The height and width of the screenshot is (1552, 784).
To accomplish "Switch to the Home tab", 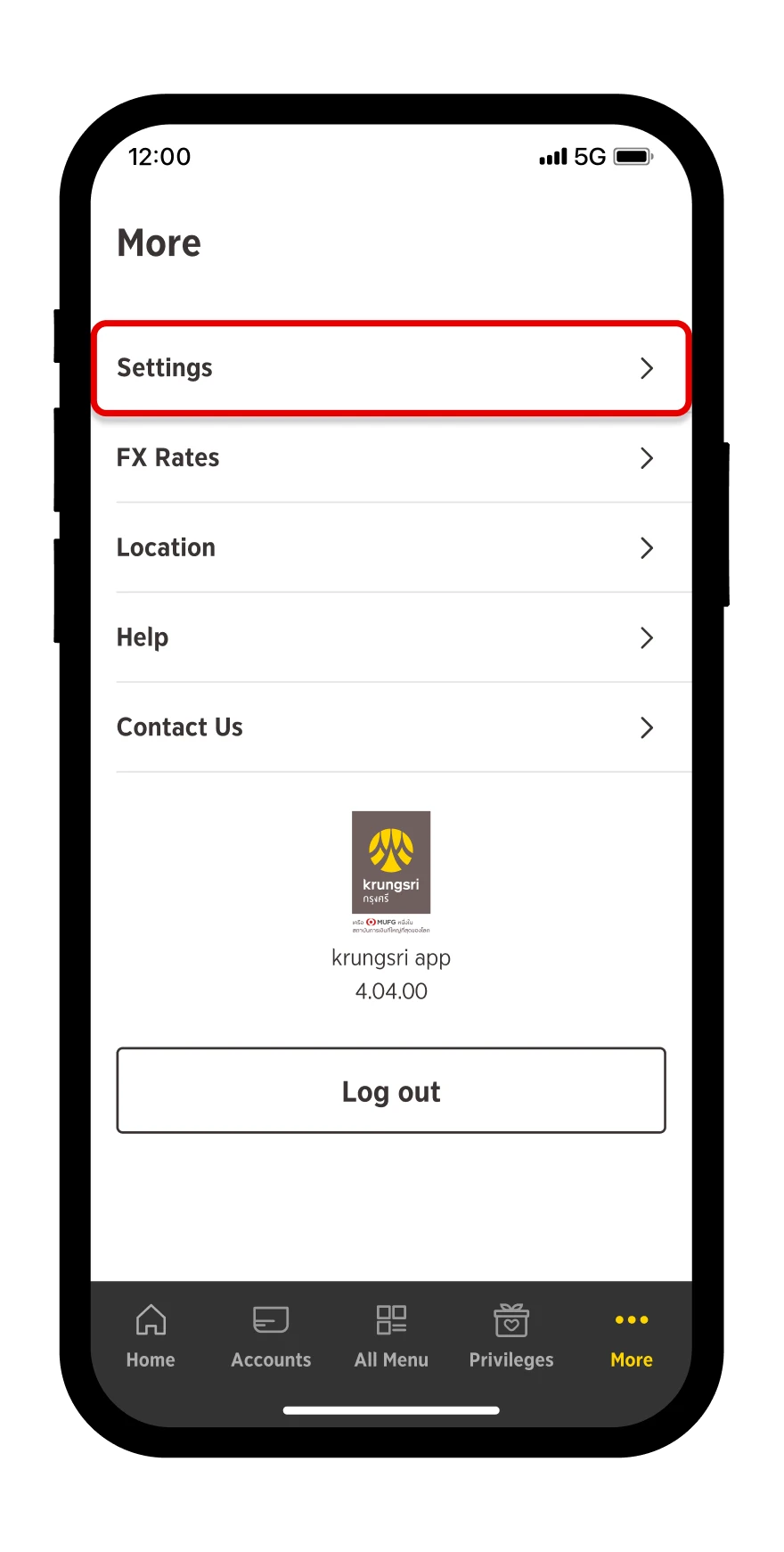I will [x=151, y=1336].
